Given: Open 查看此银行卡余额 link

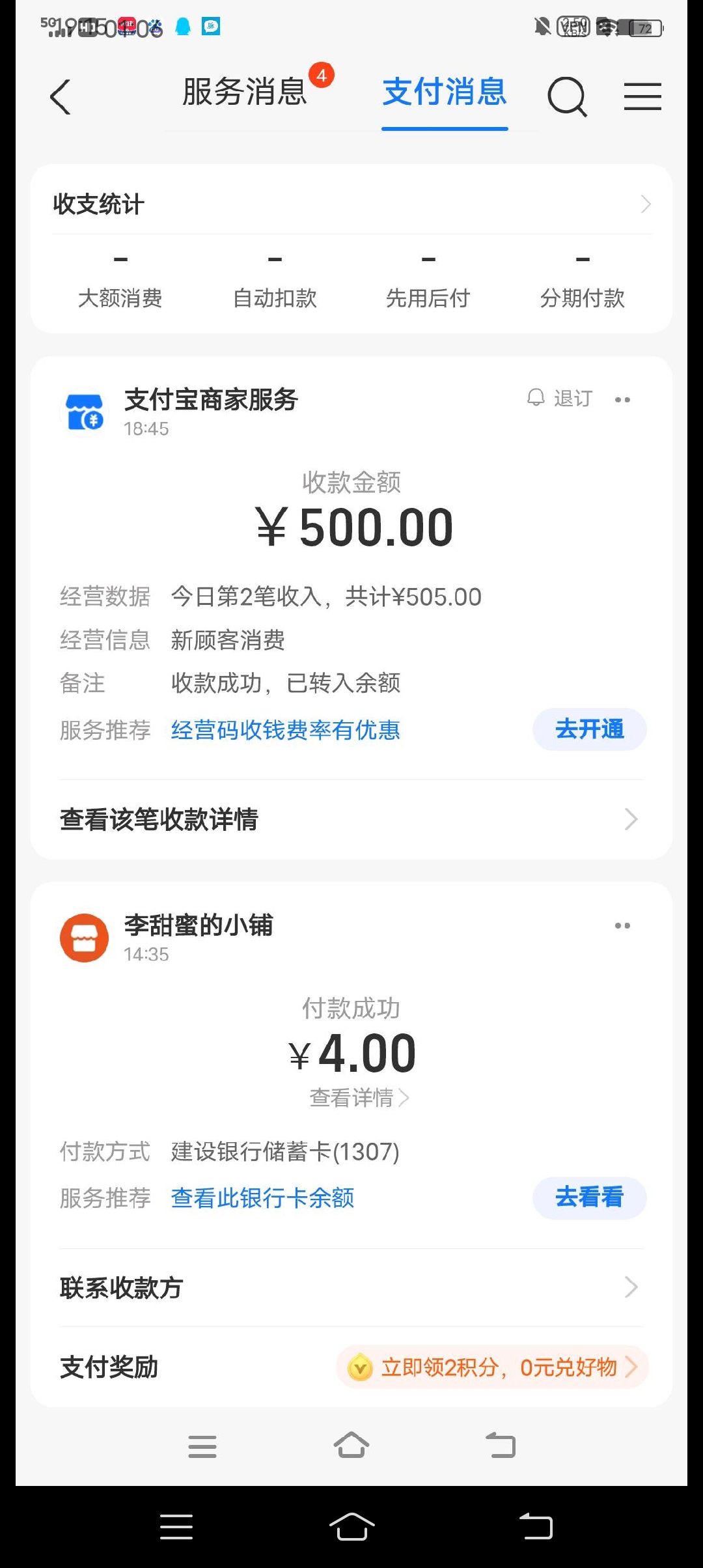Looking at the screenshot, I should coord(262,1197).
